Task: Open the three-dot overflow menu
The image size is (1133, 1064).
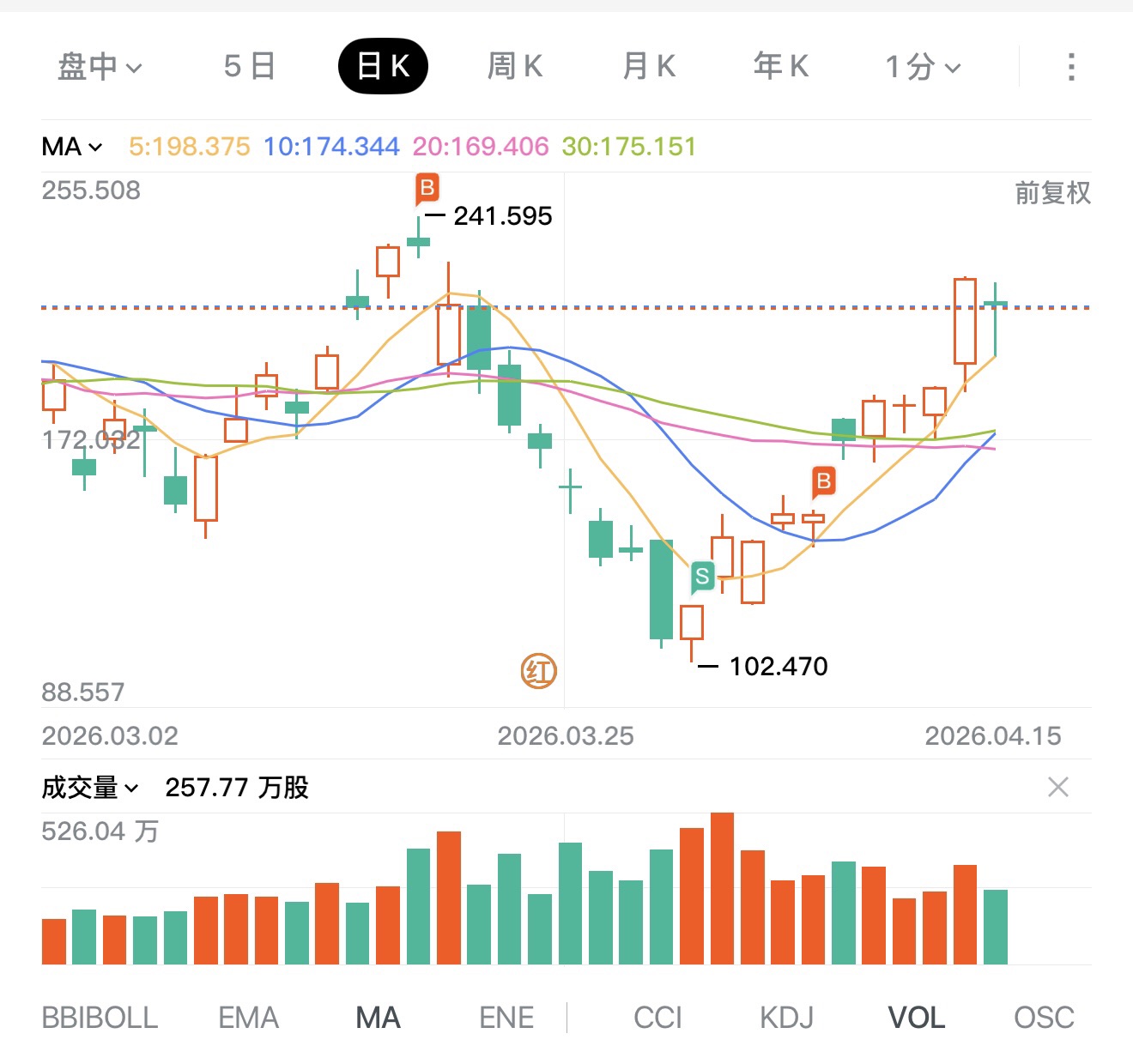Action: tap(1070, 66)
